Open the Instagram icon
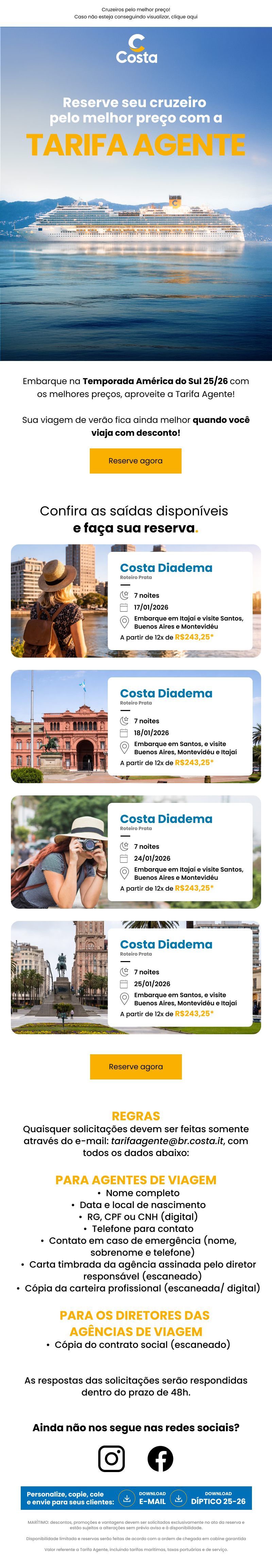Screen dimensions: 272x1568 coord(112,1458)
